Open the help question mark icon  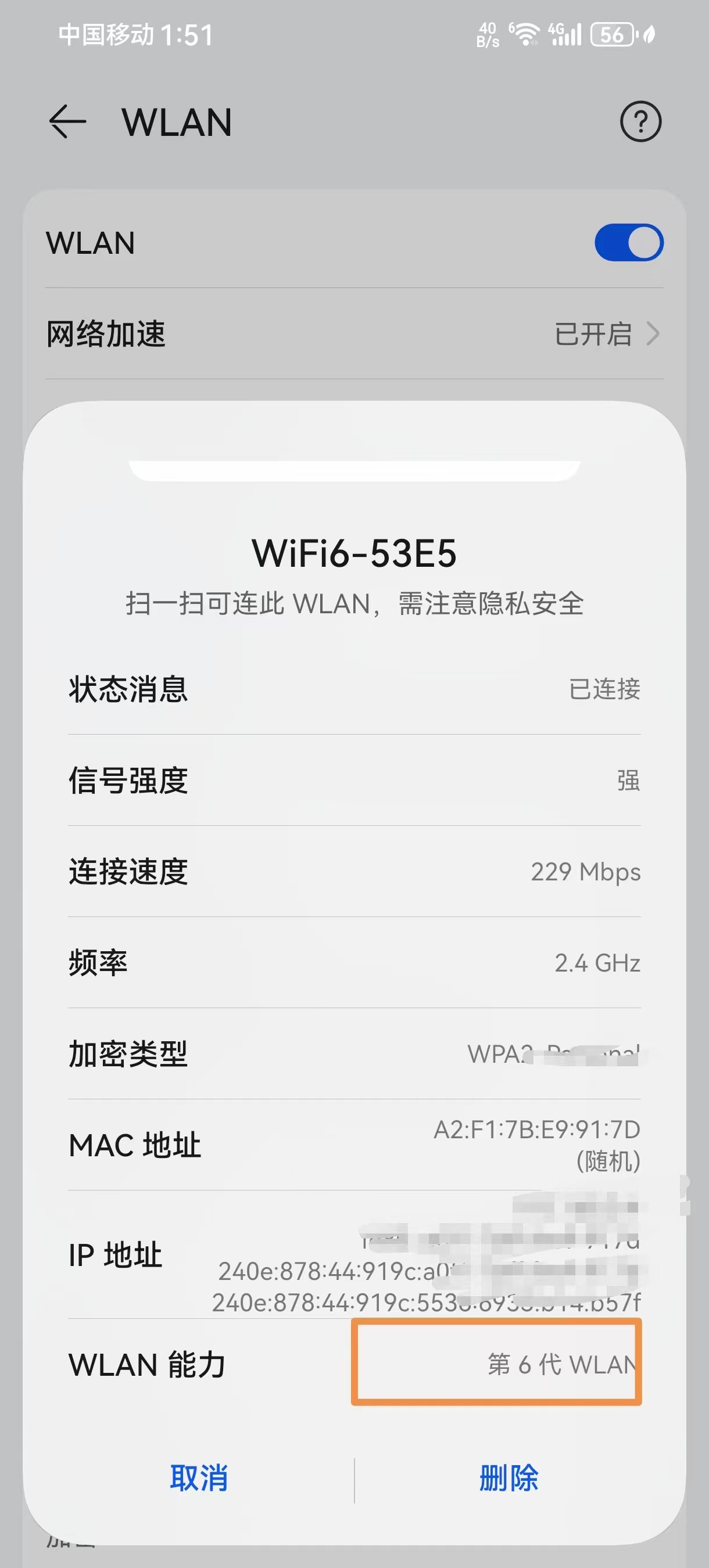(640, 122)
